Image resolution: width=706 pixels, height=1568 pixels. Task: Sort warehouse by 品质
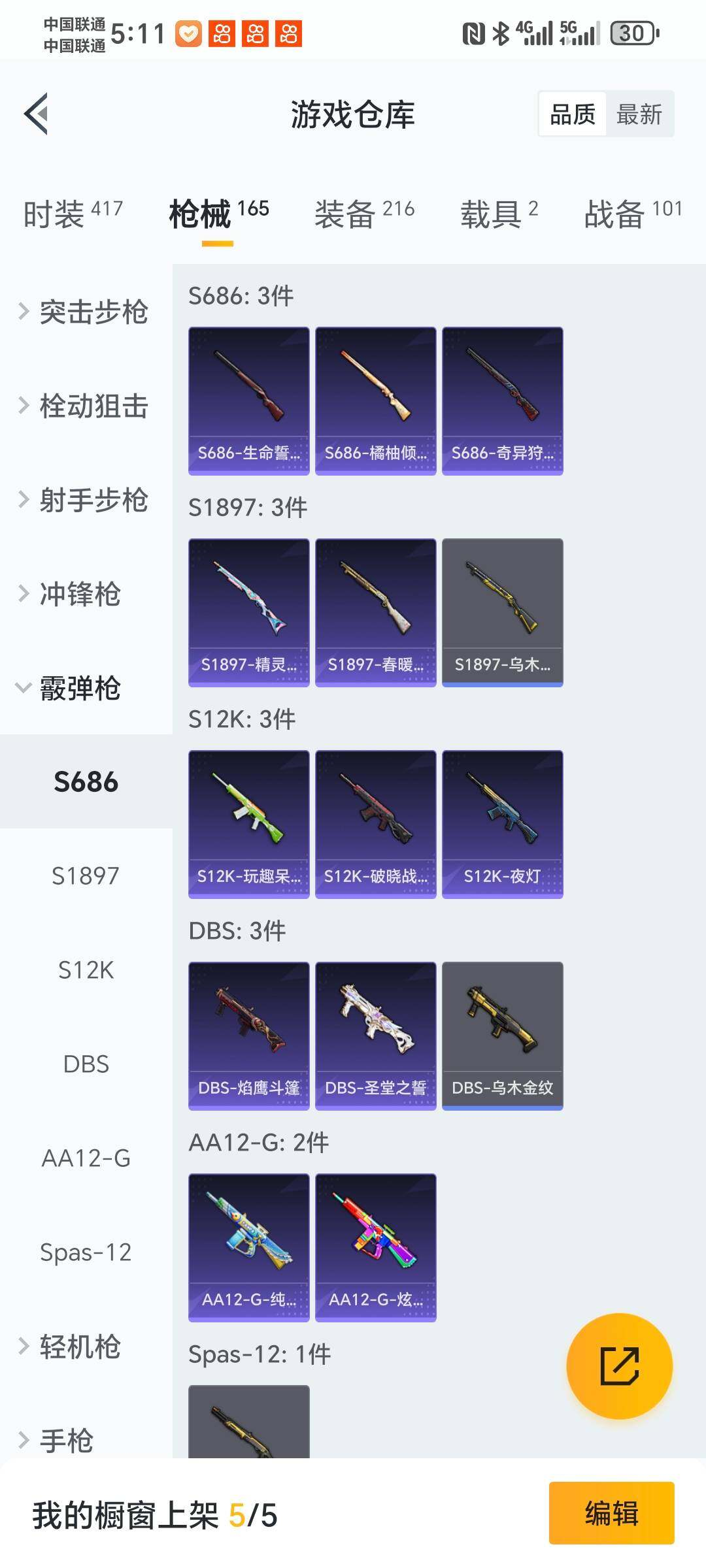(573, 114)
